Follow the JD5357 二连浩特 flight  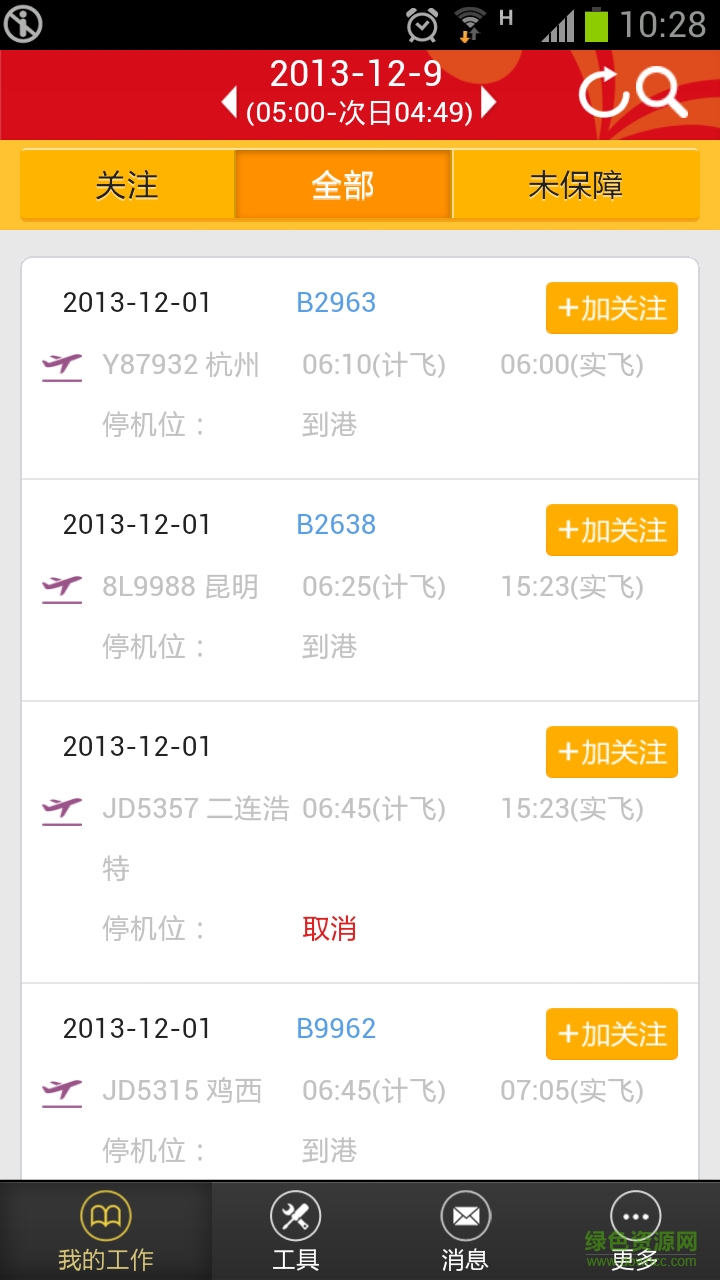(x=611, y=752)
